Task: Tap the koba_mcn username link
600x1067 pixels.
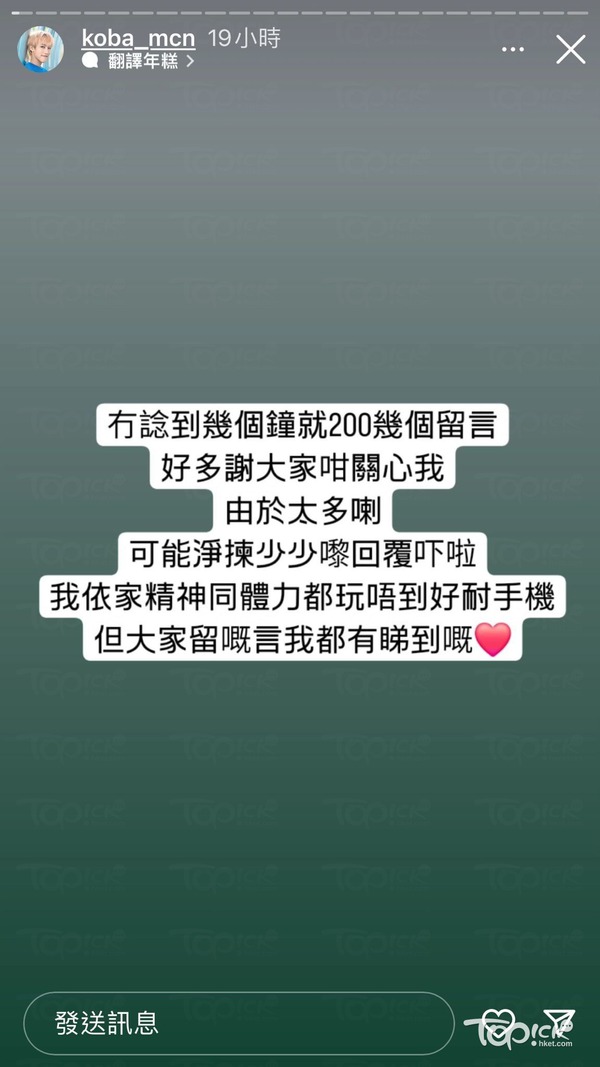Action: coord(138,38)
